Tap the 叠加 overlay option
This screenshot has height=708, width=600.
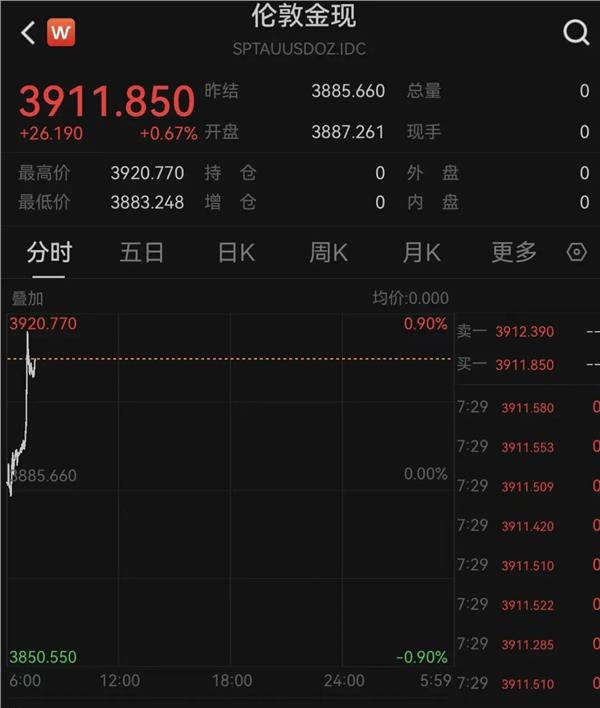(x=27, y=298)
